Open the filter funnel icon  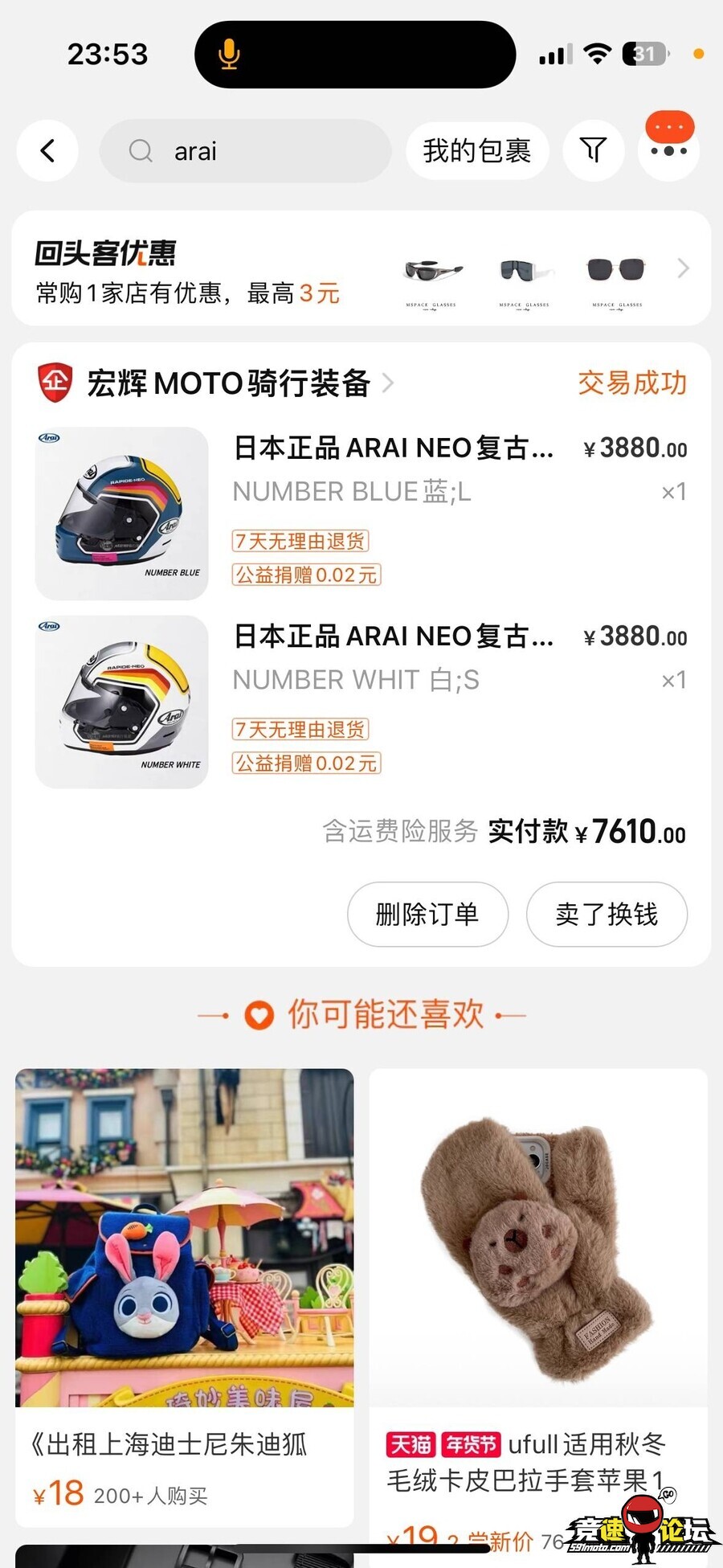(x=594, y=151)
